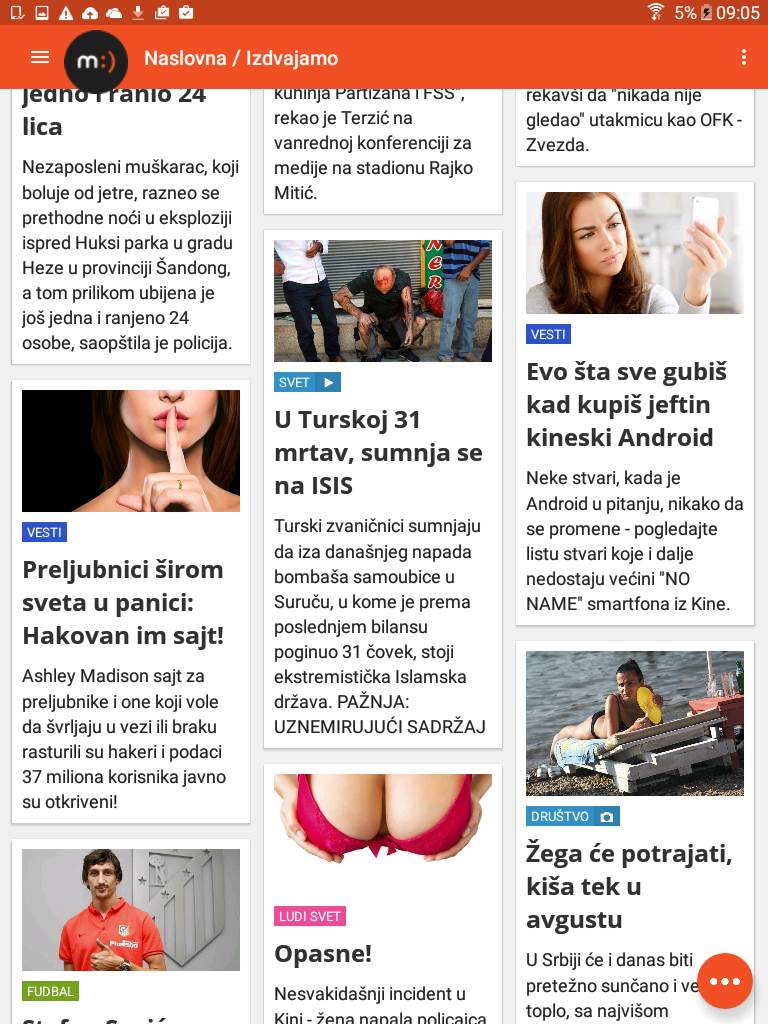This screenshot has height=1024, width=768.
Task: Open the Šandong explosion article card
Action: tap(130, 255)
